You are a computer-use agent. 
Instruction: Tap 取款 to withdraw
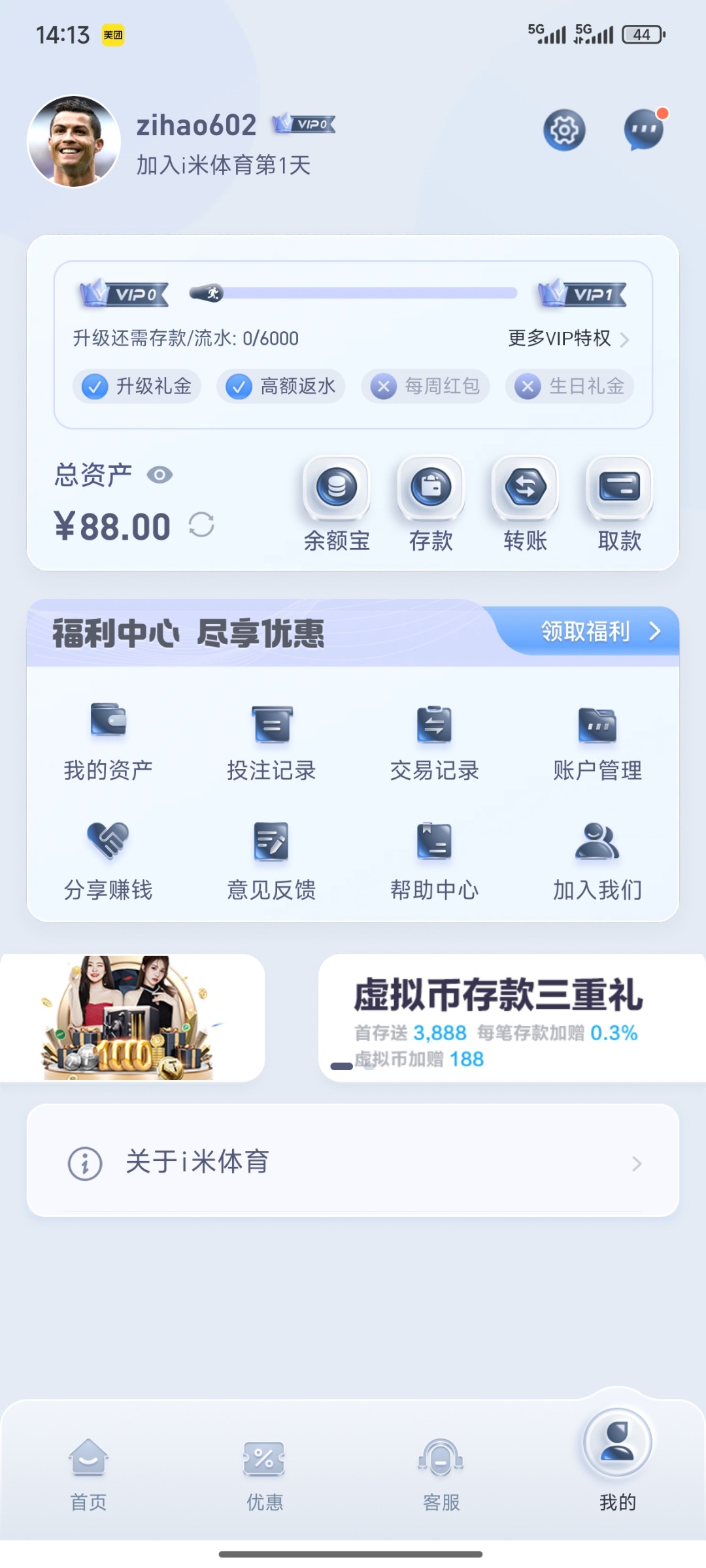coord(620,504)
